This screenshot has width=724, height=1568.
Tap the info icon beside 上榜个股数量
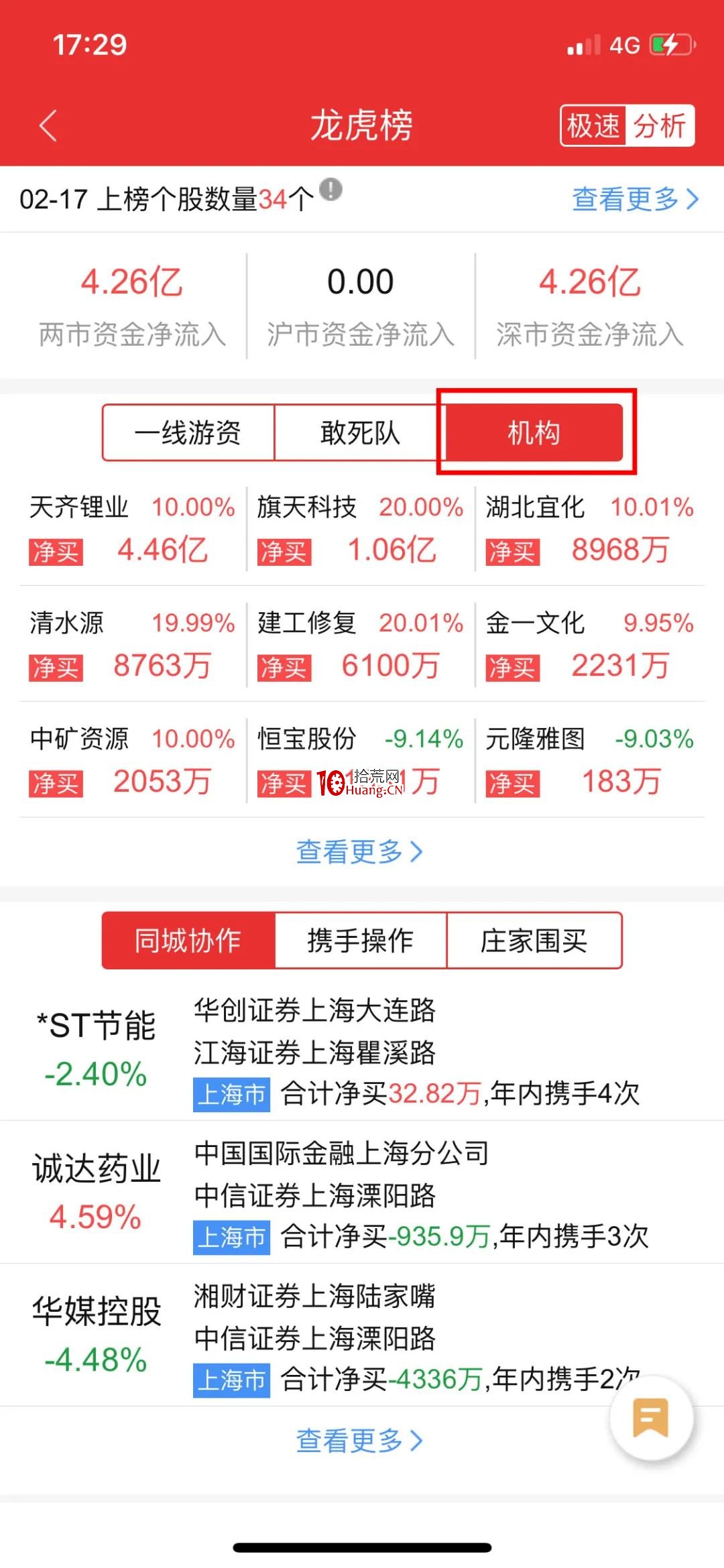click(330, 190)
